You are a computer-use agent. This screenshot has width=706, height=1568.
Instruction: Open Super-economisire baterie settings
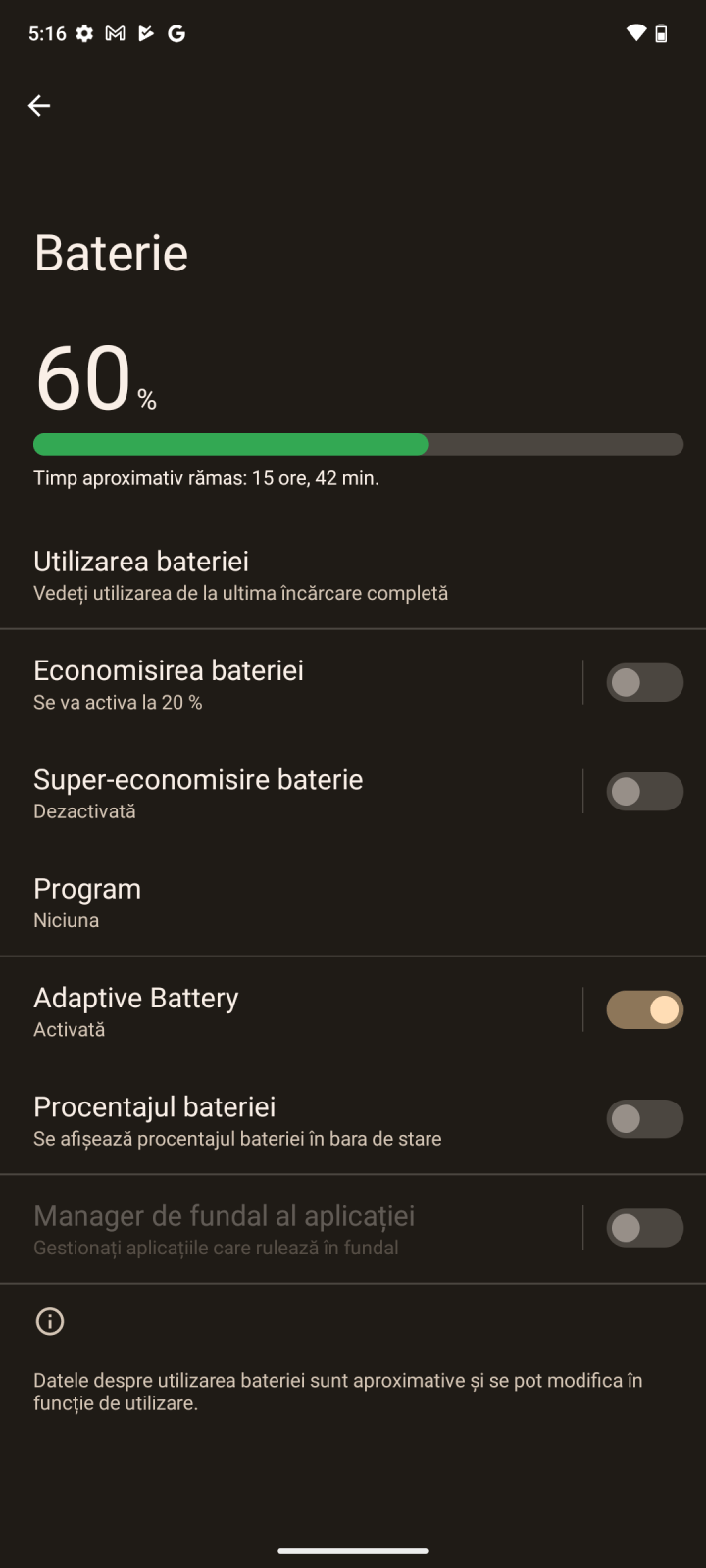[291, 792]
